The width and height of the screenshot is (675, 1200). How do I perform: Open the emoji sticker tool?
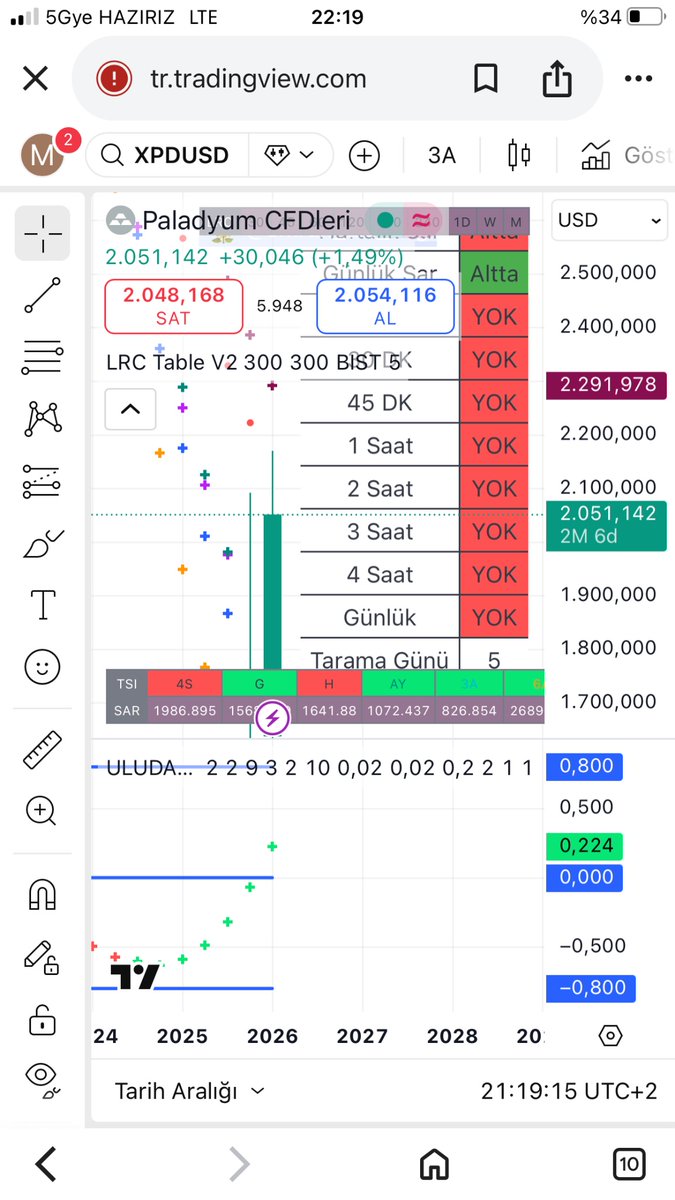(42, 667)
